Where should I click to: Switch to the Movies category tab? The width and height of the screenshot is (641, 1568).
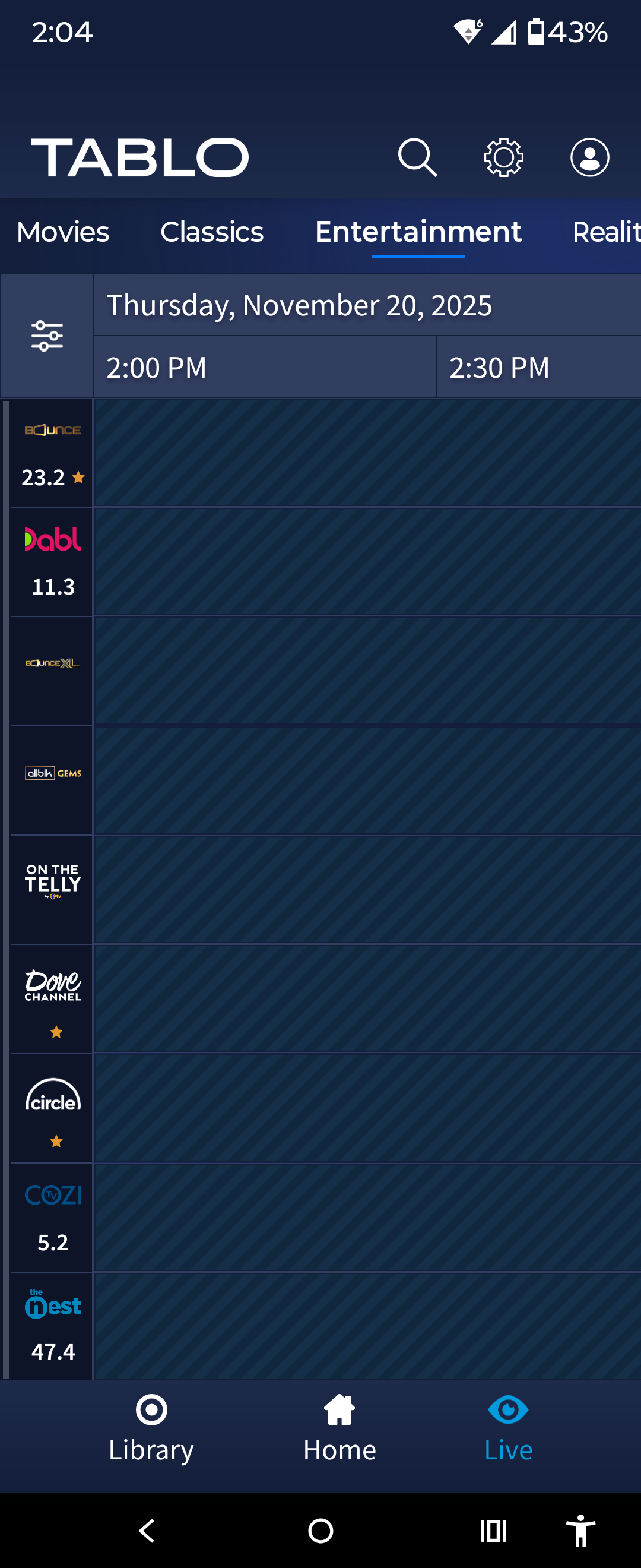click(x=64, y=232)
